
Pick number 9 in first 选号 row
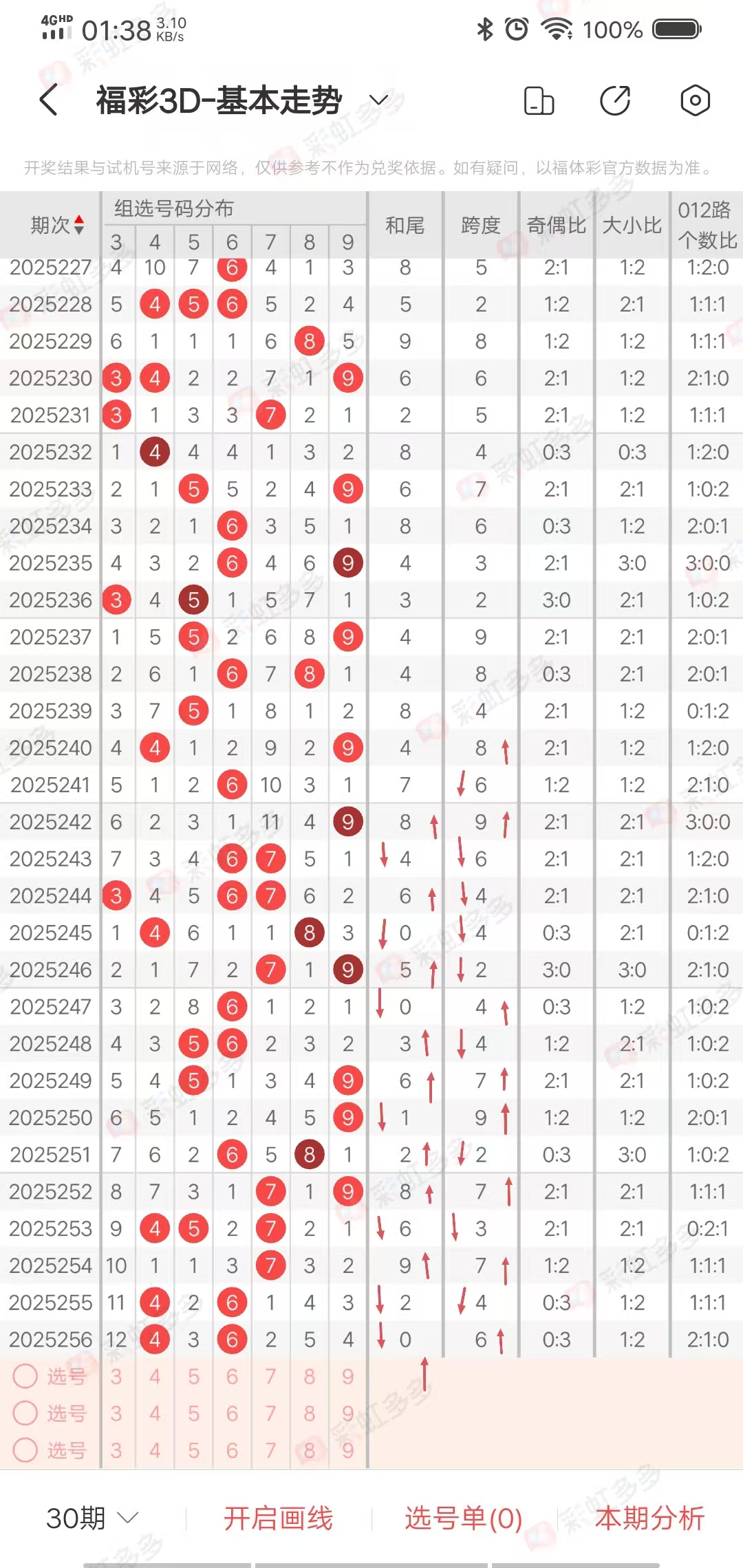[x=348, y=1376]
